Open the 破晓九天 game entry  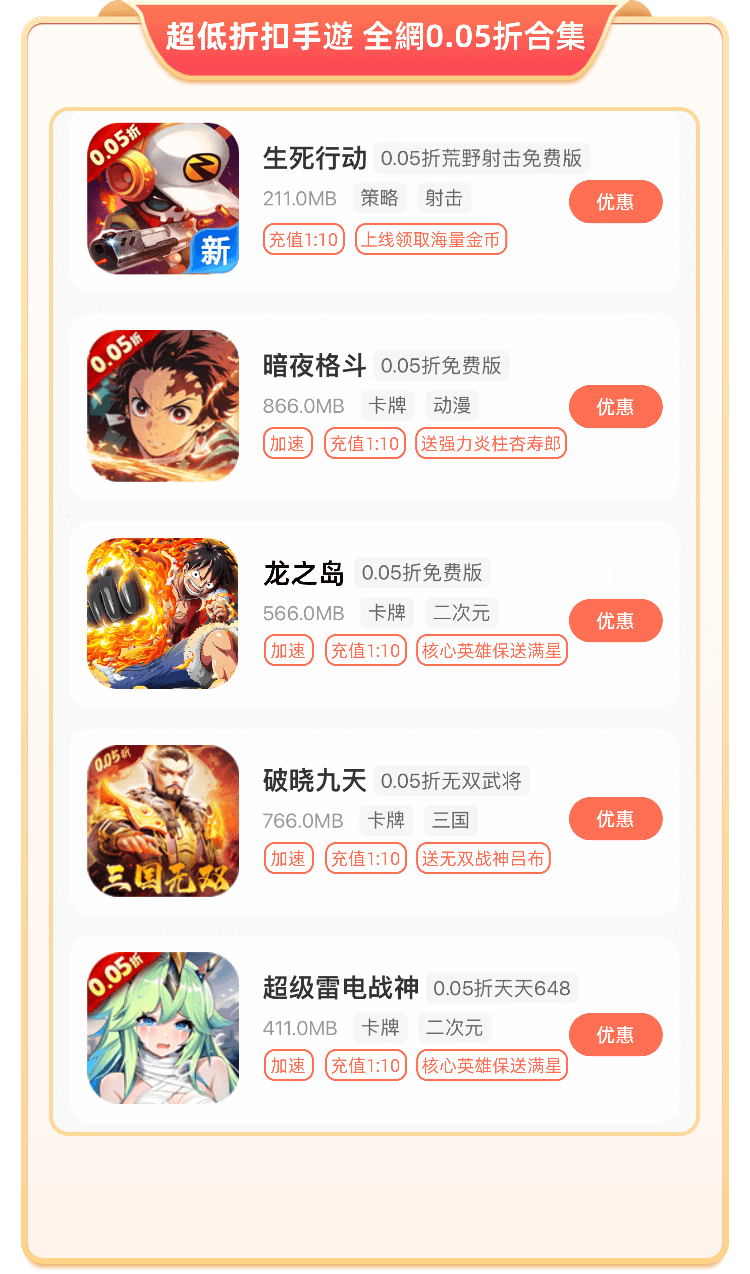314,780
